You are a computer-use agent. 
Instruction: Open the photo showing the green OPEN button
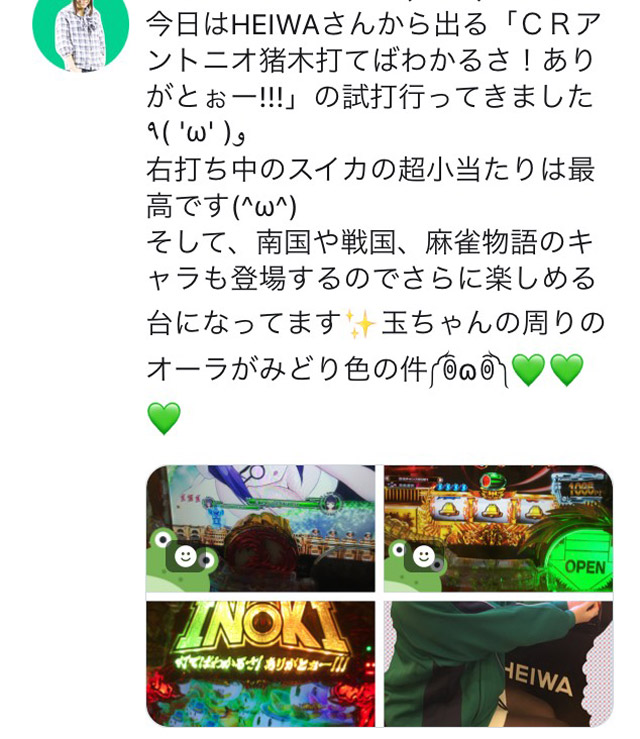click(x=498, y=528)
